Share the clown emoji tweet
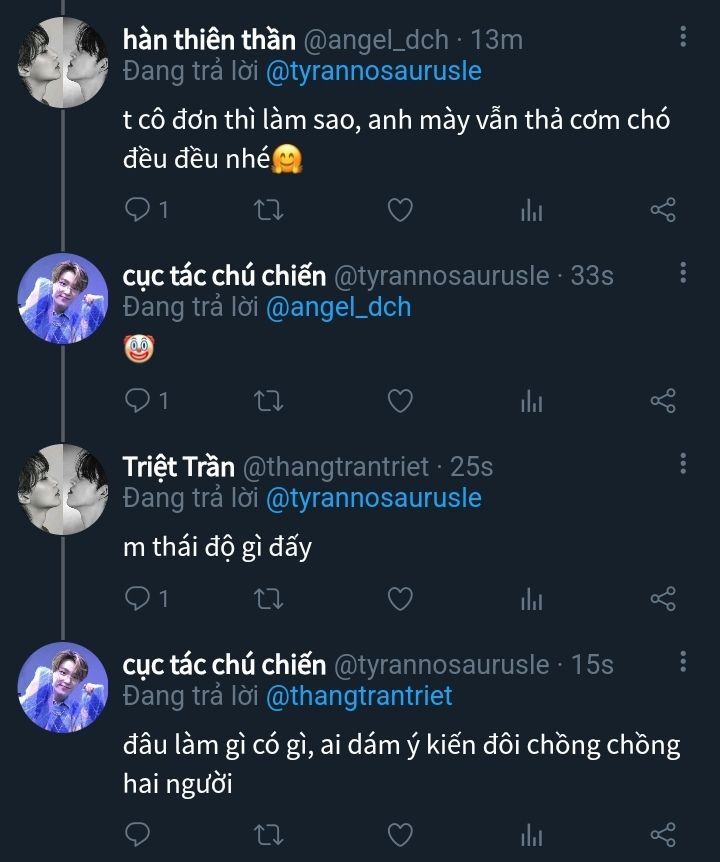This screenshot has height=862, width=720. pos(663,402)
